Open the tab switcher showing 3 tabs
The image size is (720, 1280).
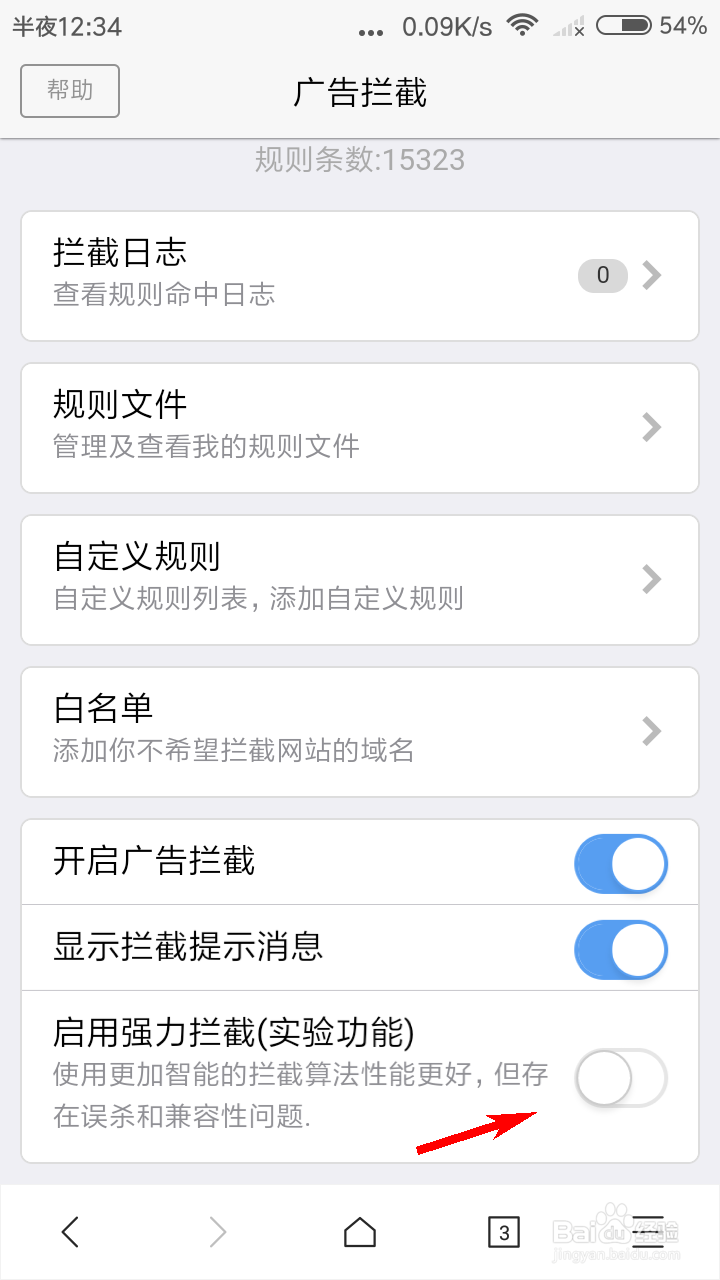tap(504, 1232)
